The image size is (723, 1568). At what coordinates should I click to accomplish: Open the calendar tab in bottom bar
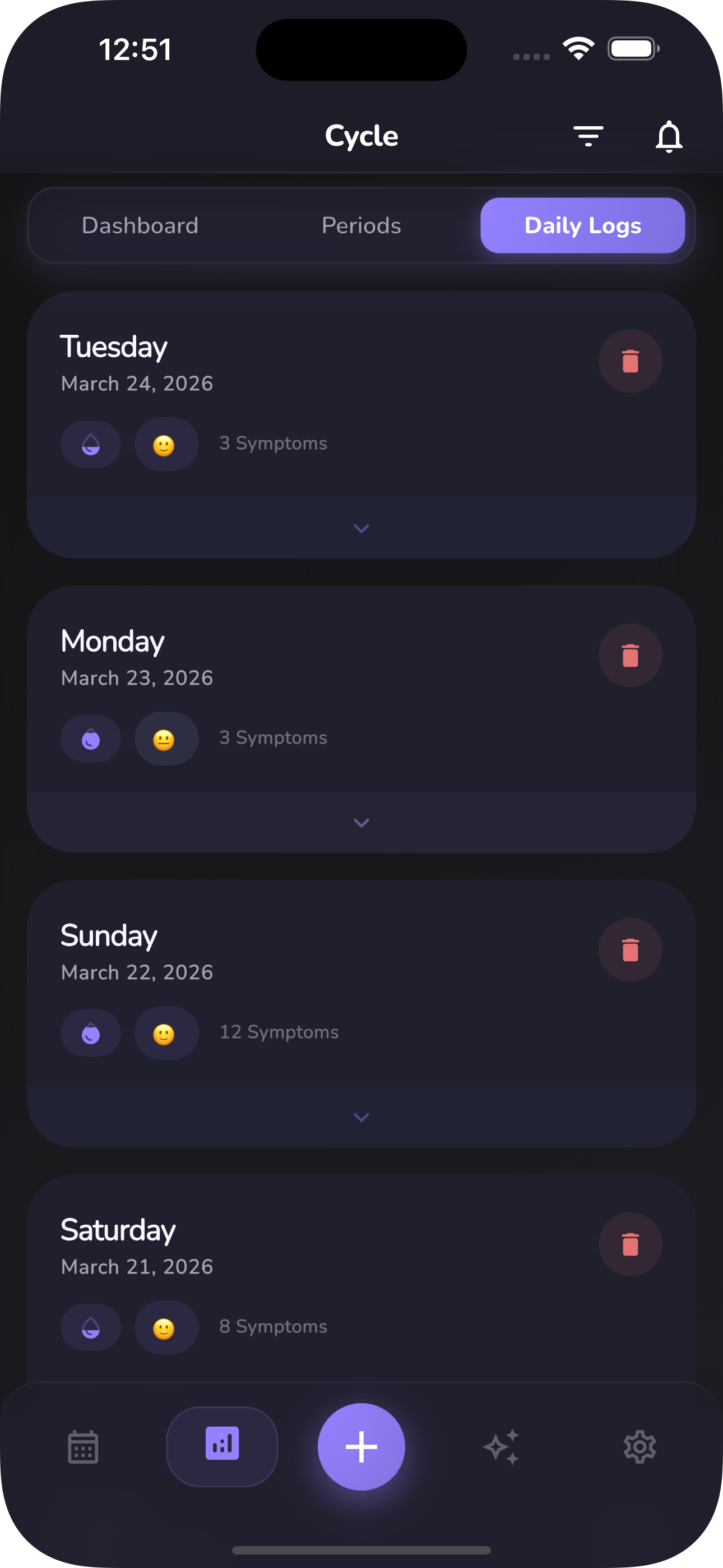83,1446
